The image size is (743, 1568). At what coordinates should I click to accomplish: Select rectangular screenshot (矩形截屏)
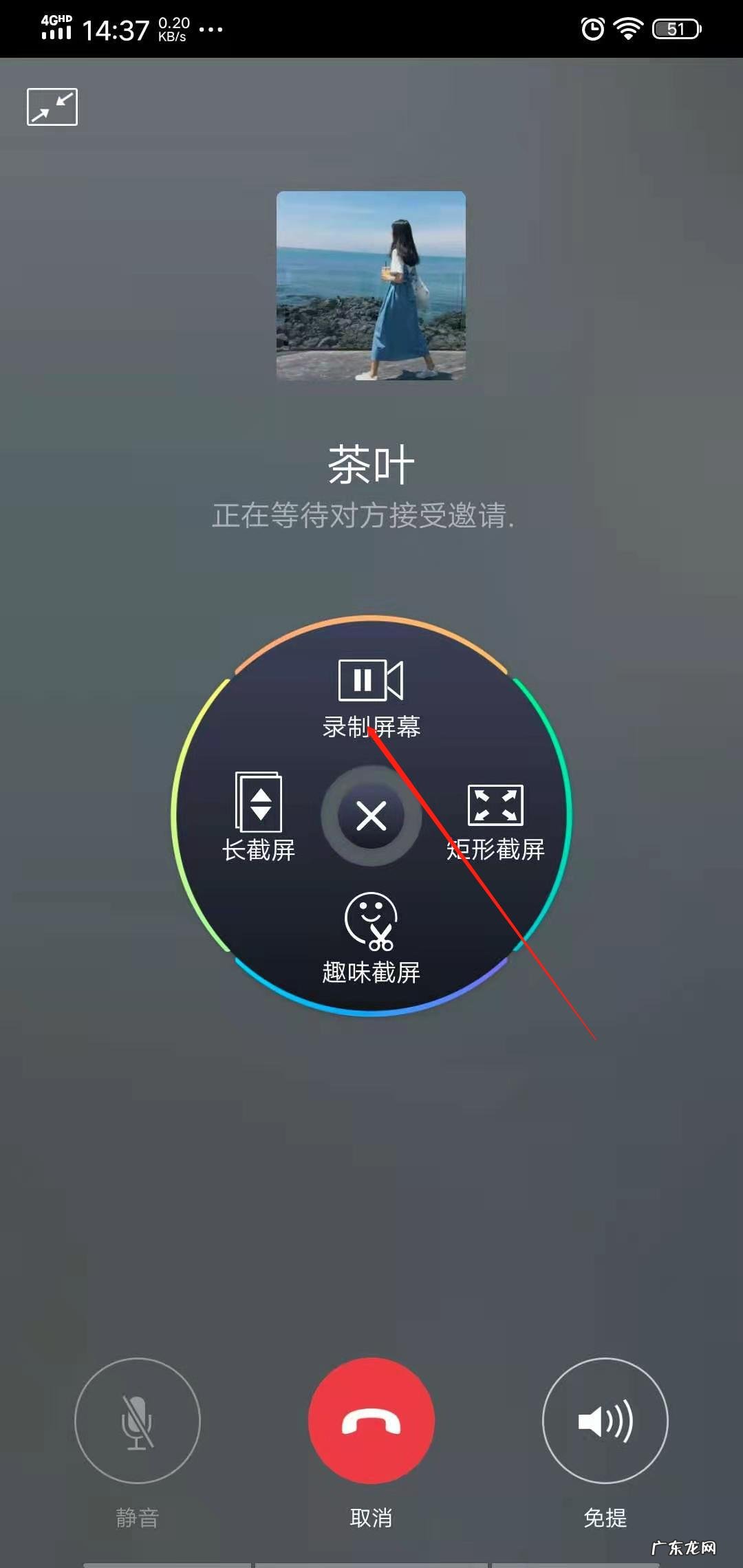[495, 820]
